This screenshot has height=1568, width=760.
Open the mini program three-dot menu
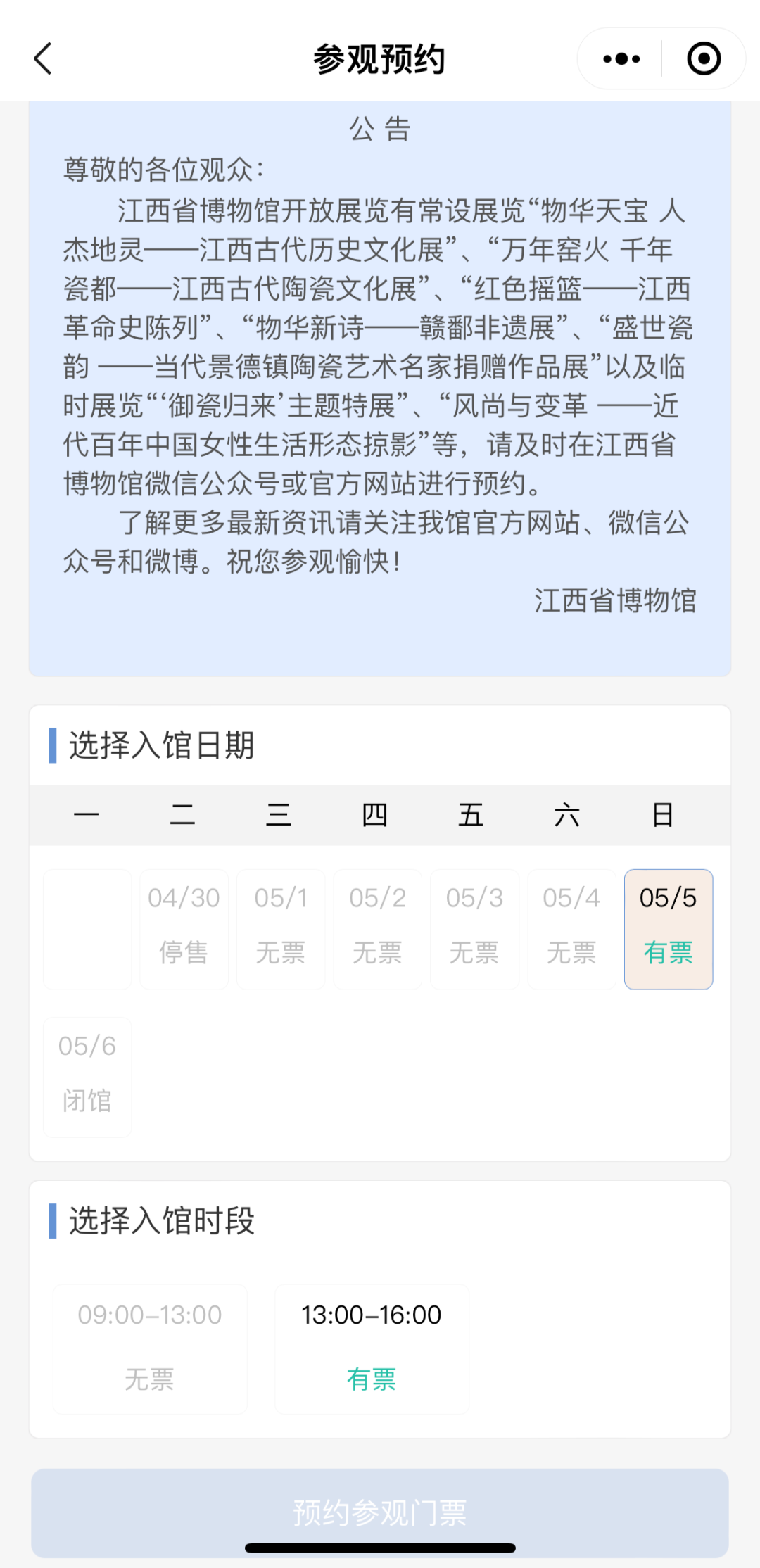(621, 58)
